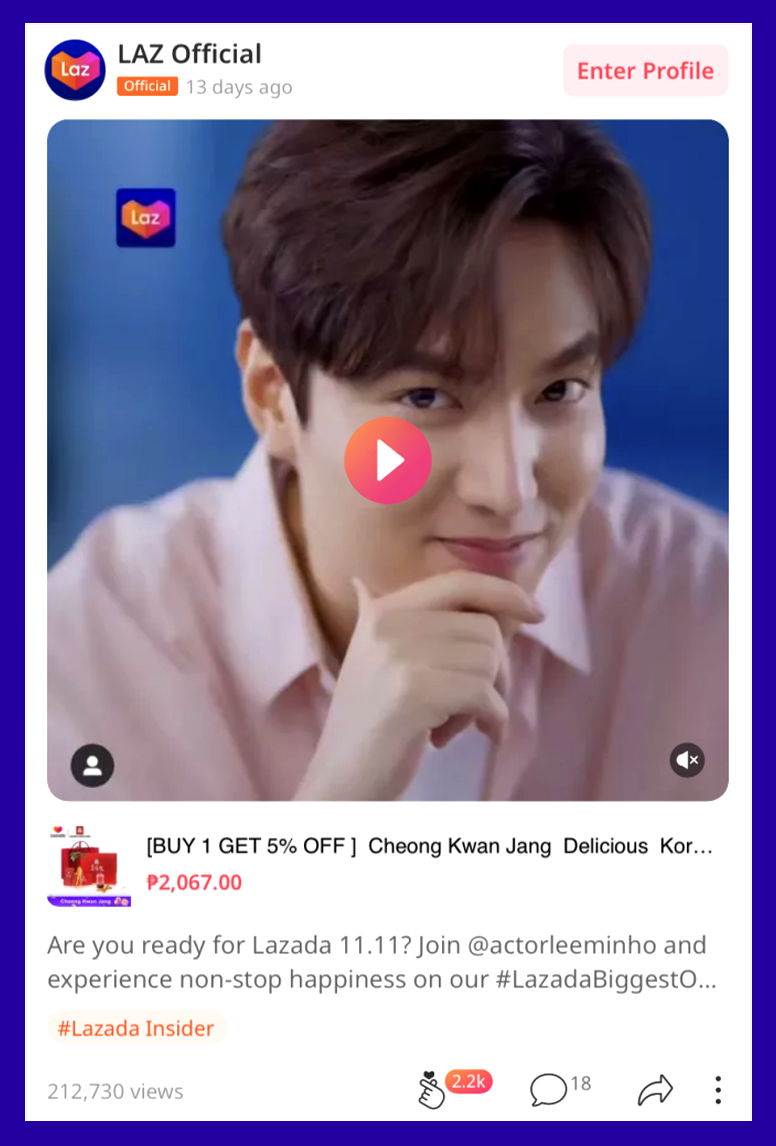Like the post with finger heart icon

point(432,1090)
